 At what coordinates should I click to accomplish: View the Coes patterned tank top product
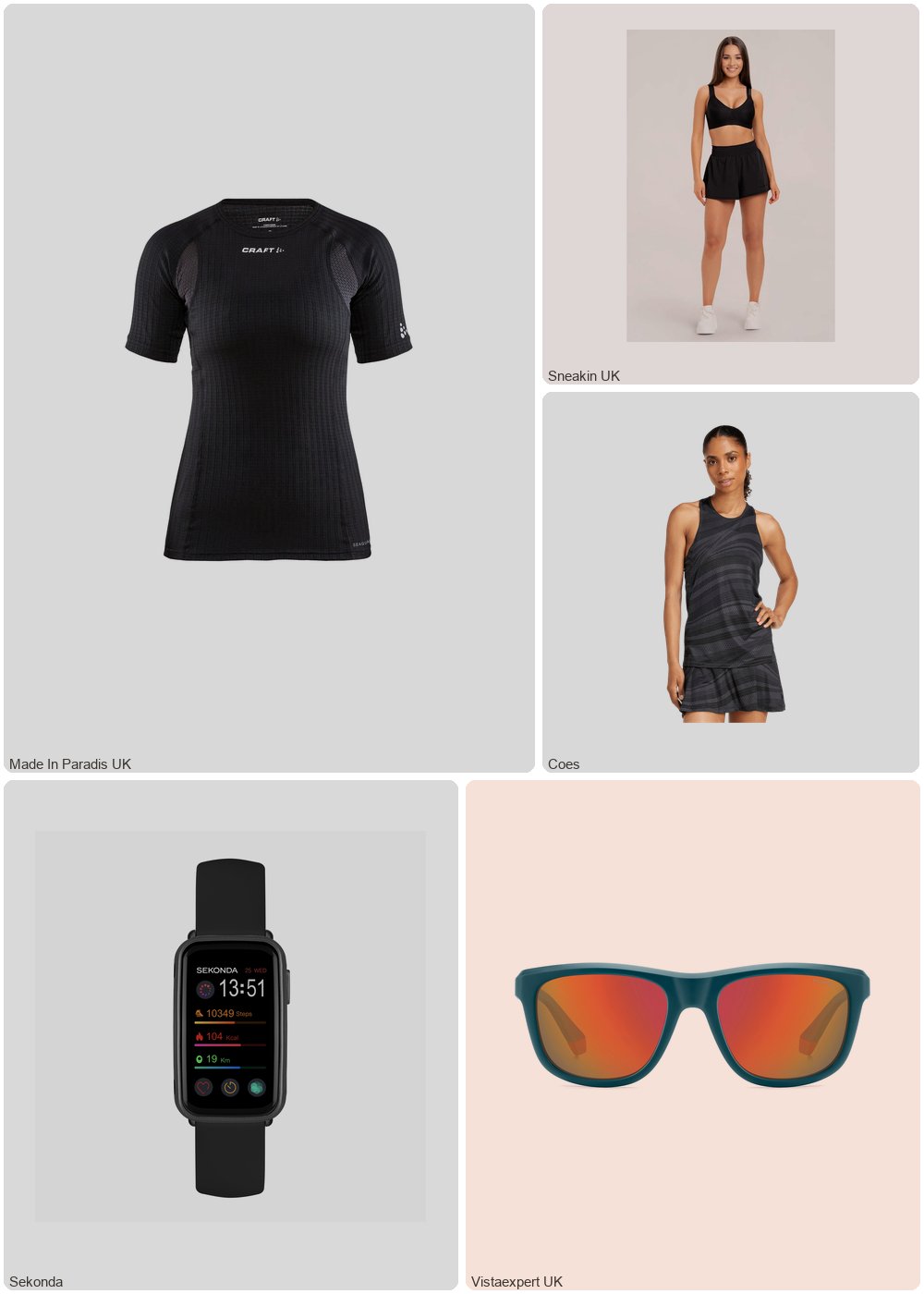(730, 582)
